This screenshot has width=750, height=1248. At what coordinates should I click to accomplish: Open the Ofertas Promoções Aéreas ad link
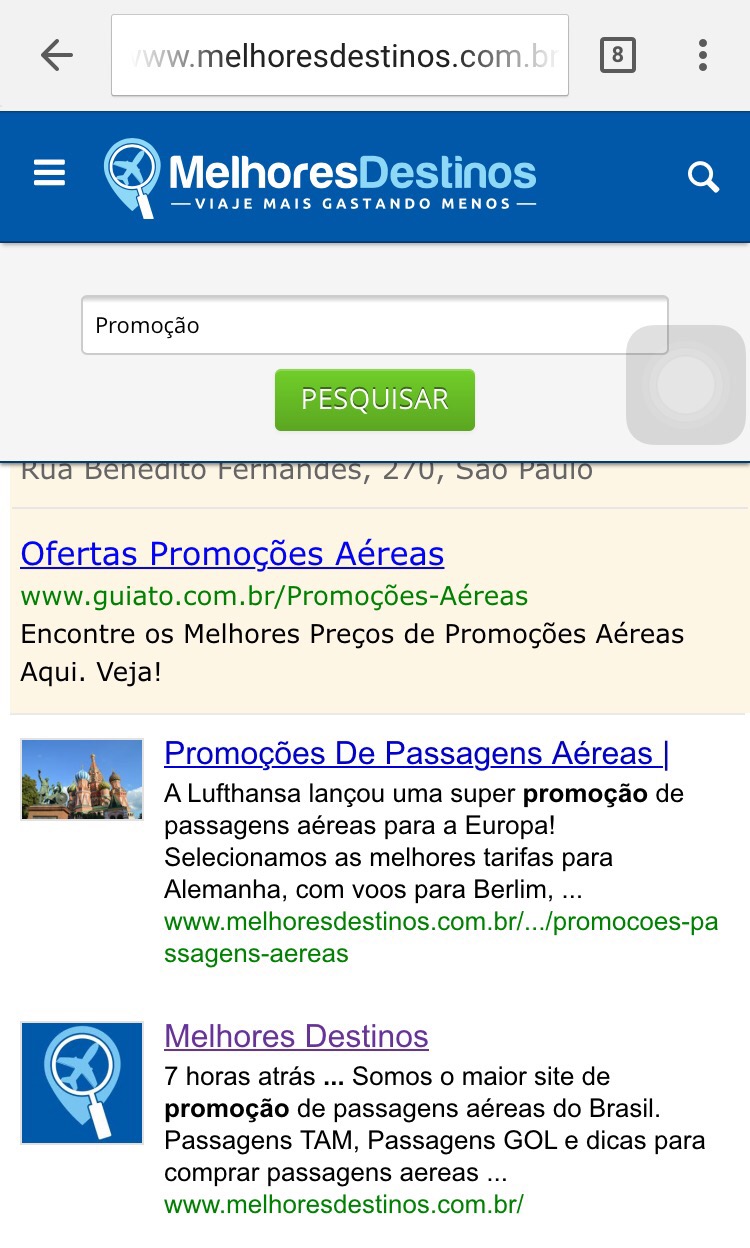tap(232, 554)
